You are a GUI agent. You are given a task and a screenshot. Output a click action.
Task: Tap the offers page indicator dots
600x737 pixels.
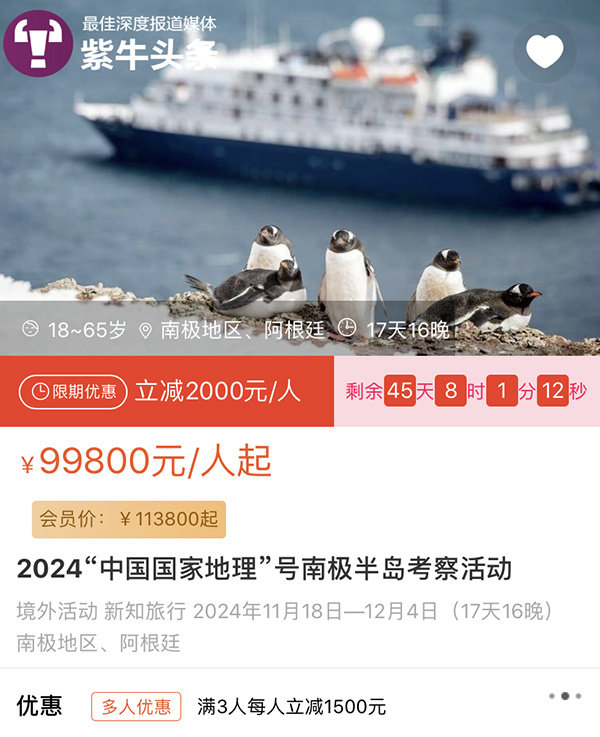[564, 696]
